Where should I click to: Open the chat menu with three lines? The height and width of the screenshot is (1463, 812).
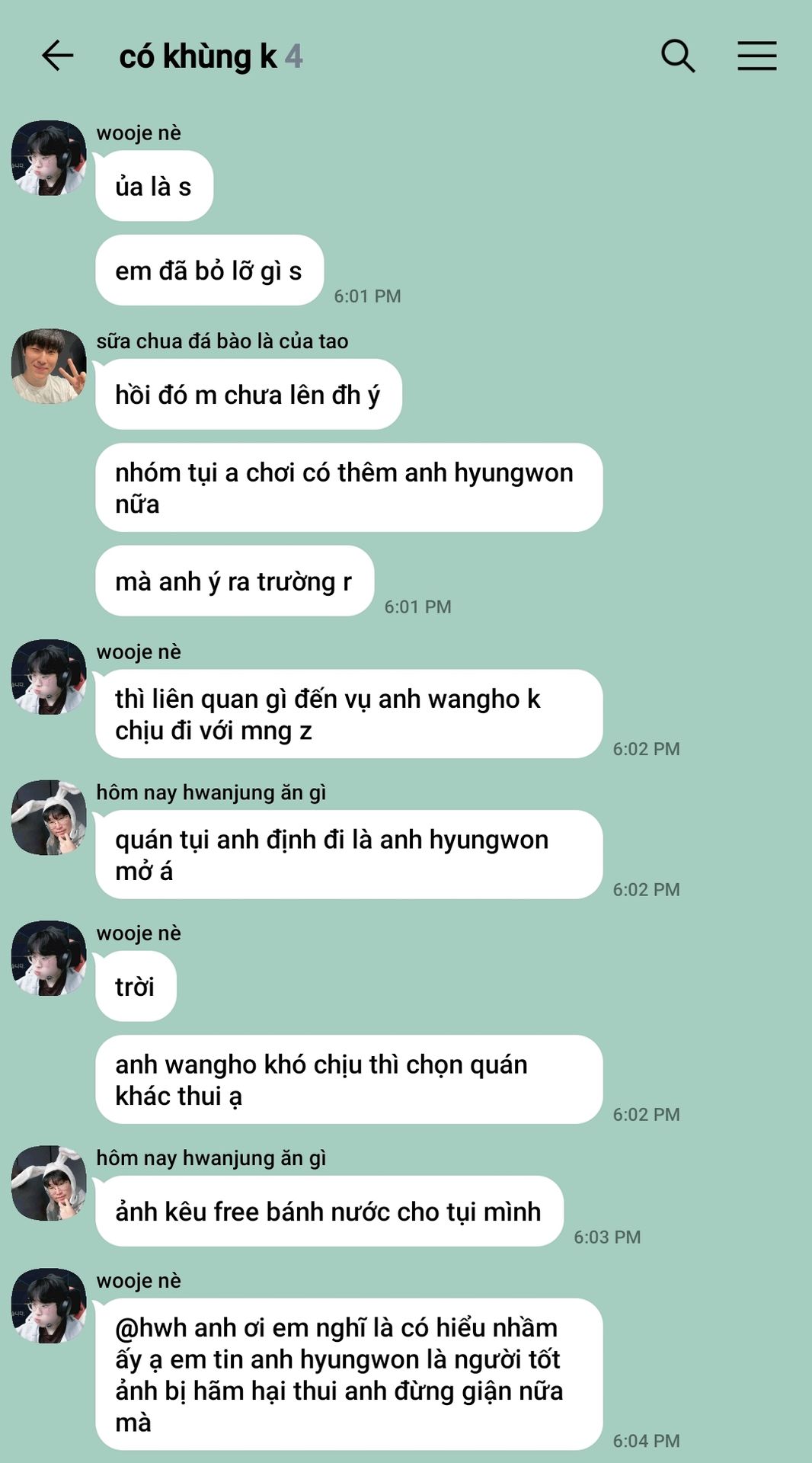[756, 56]
